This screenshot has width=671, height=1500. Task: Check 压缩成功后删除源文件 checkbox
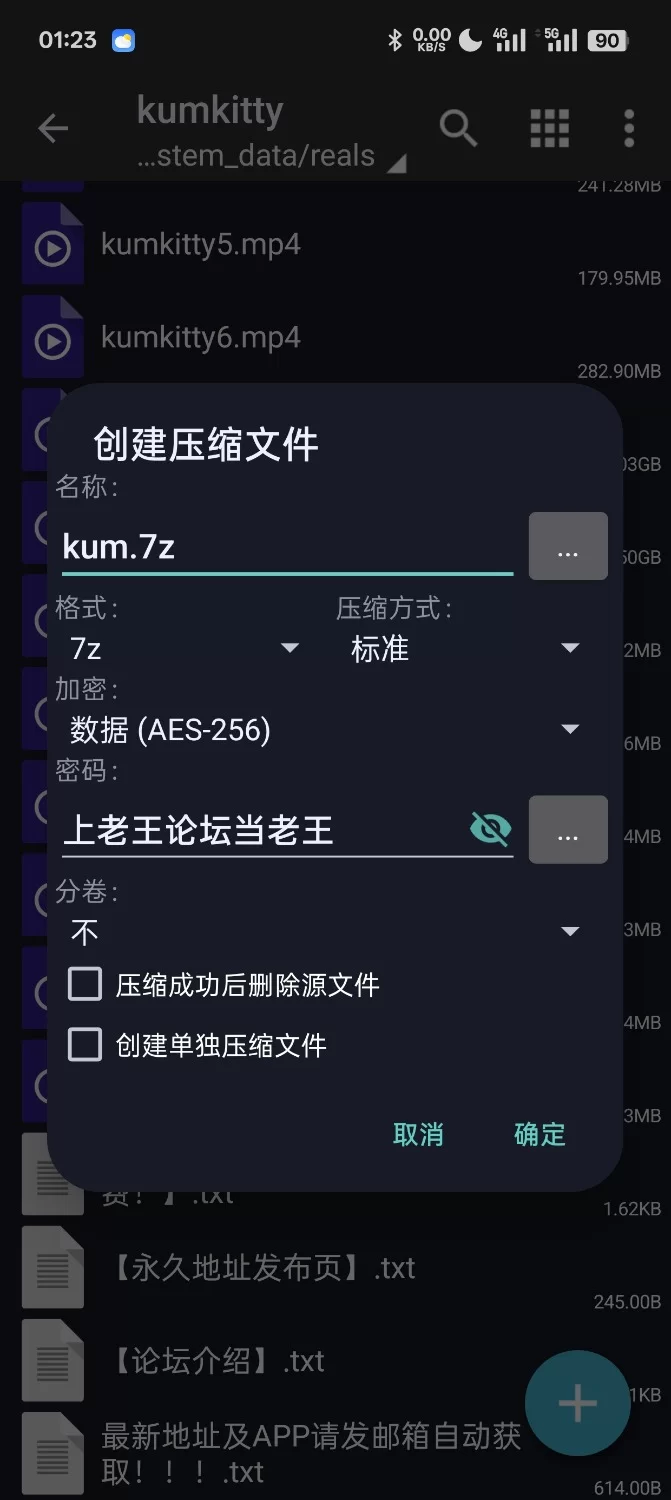(x=85, y=985)
